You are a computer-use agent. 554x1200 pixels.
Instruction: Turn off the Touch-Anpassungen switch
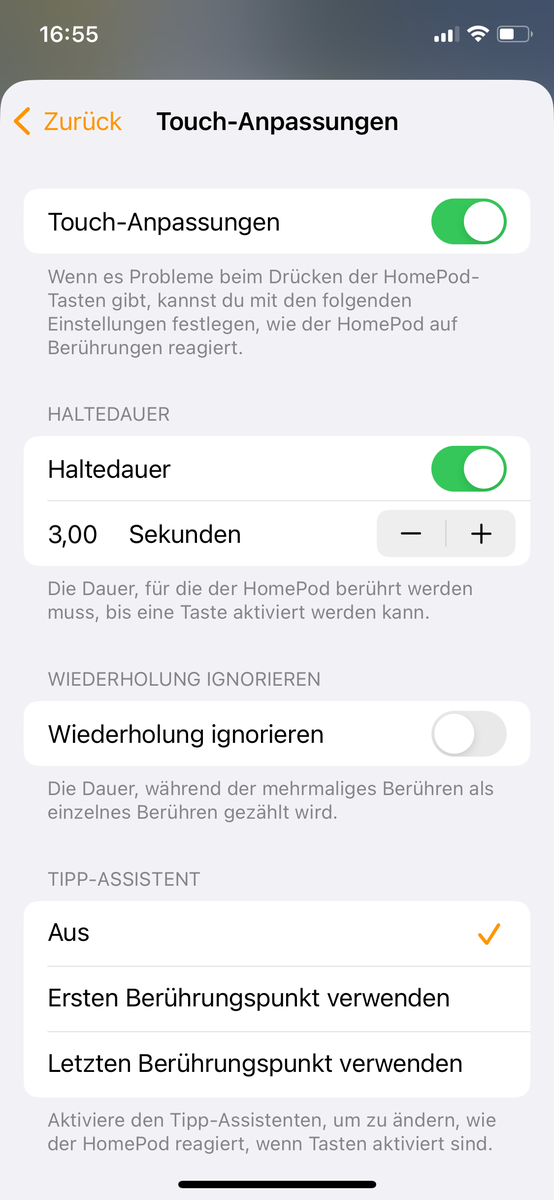click(468, 222)
